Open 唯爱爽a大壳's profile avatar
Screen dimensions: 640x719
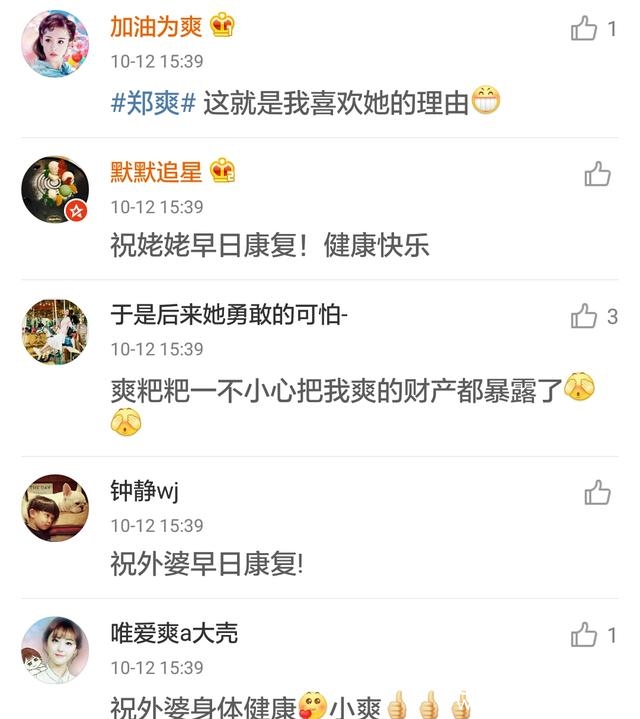(55, 650)
